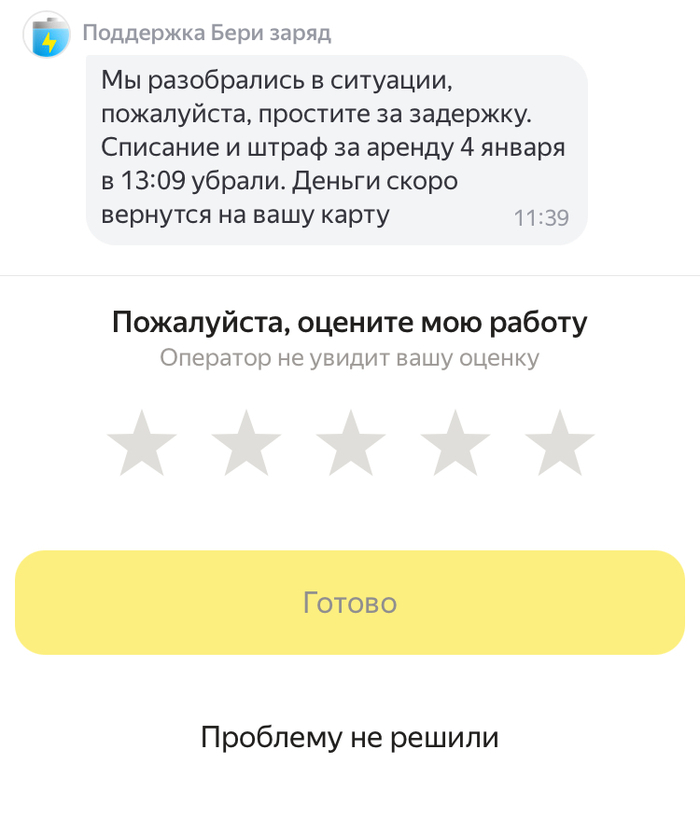Image resolution: width=700 pixels, height=819 pixels.
Task: Give a two-star rating
Action: (246, 443)
